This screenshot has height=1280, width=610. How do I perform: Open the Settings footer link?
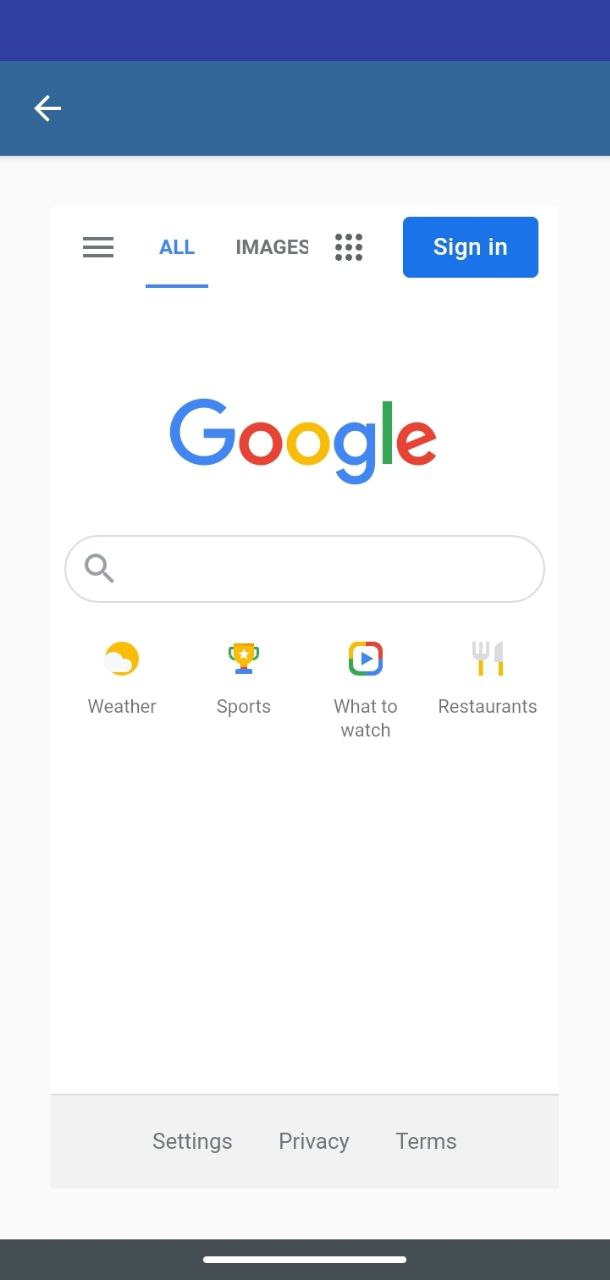192,1141
